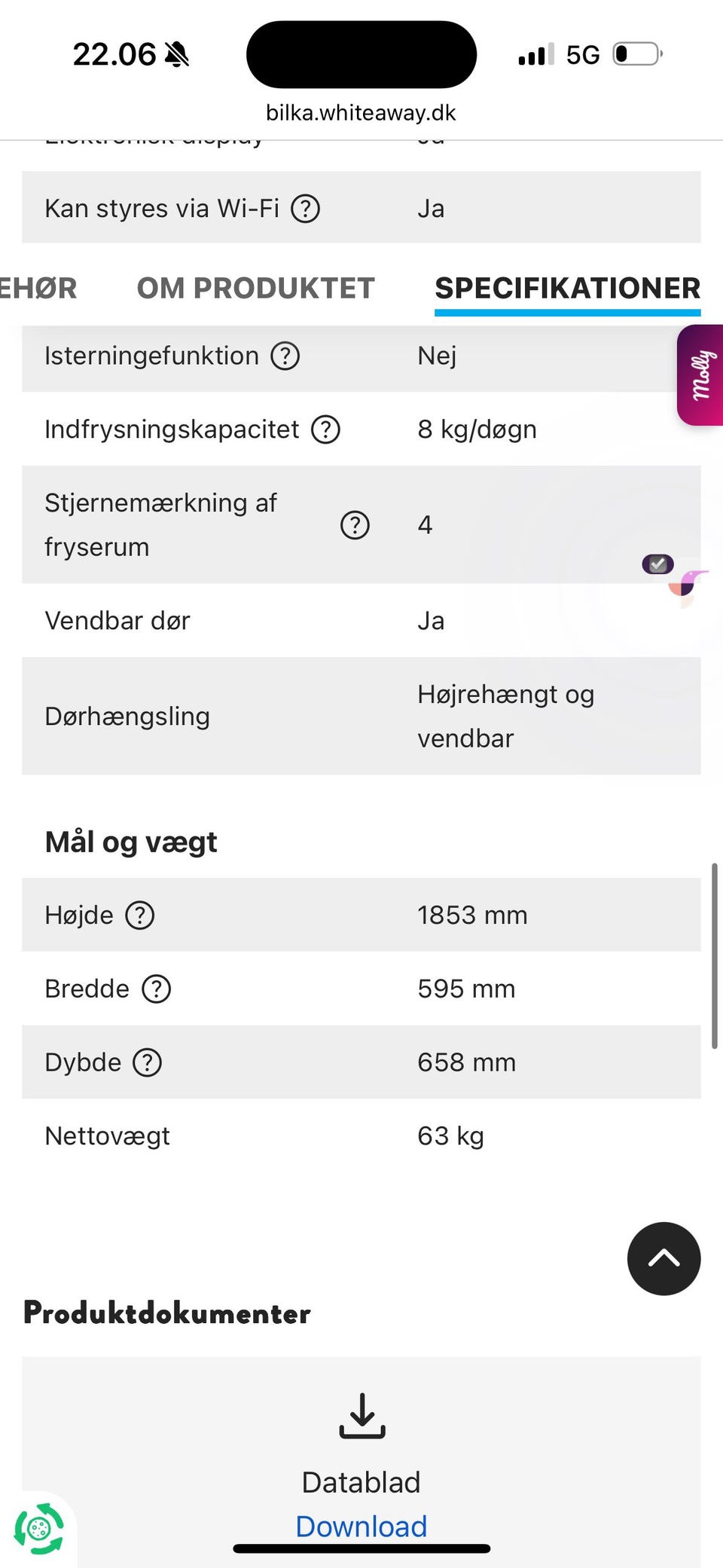View info about Dybde
Image resolution: width=723 pixels, height=1568 pixels.
pyautogui.click(x=148, y=1062)
